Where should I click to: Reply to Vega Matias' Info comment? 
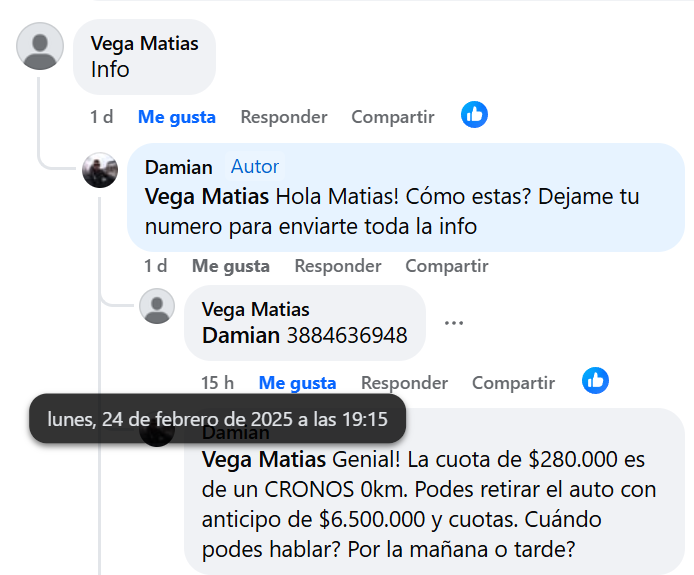(283, 117)
